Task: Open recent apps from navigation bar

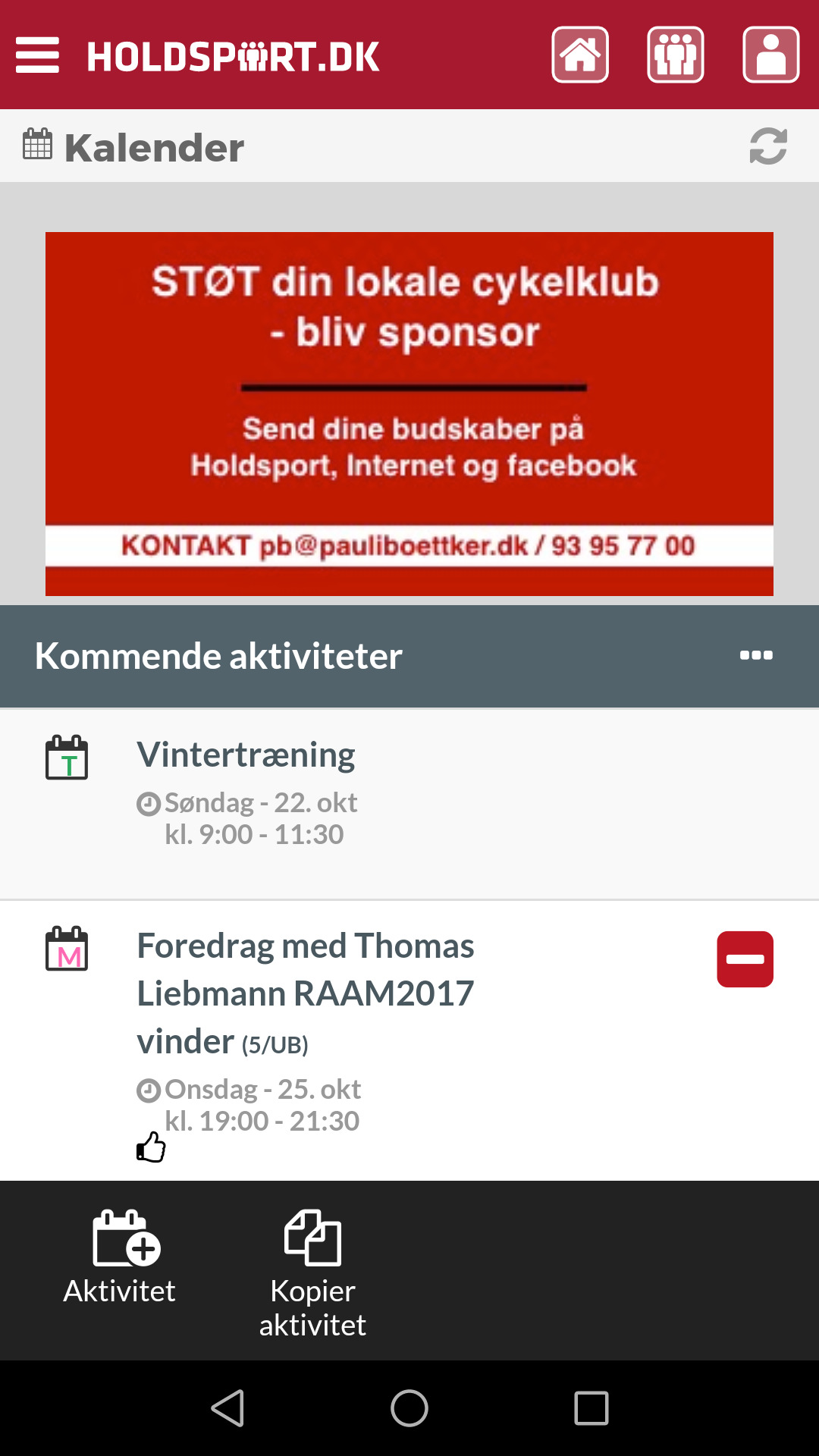Action: tap(591, 1408)
